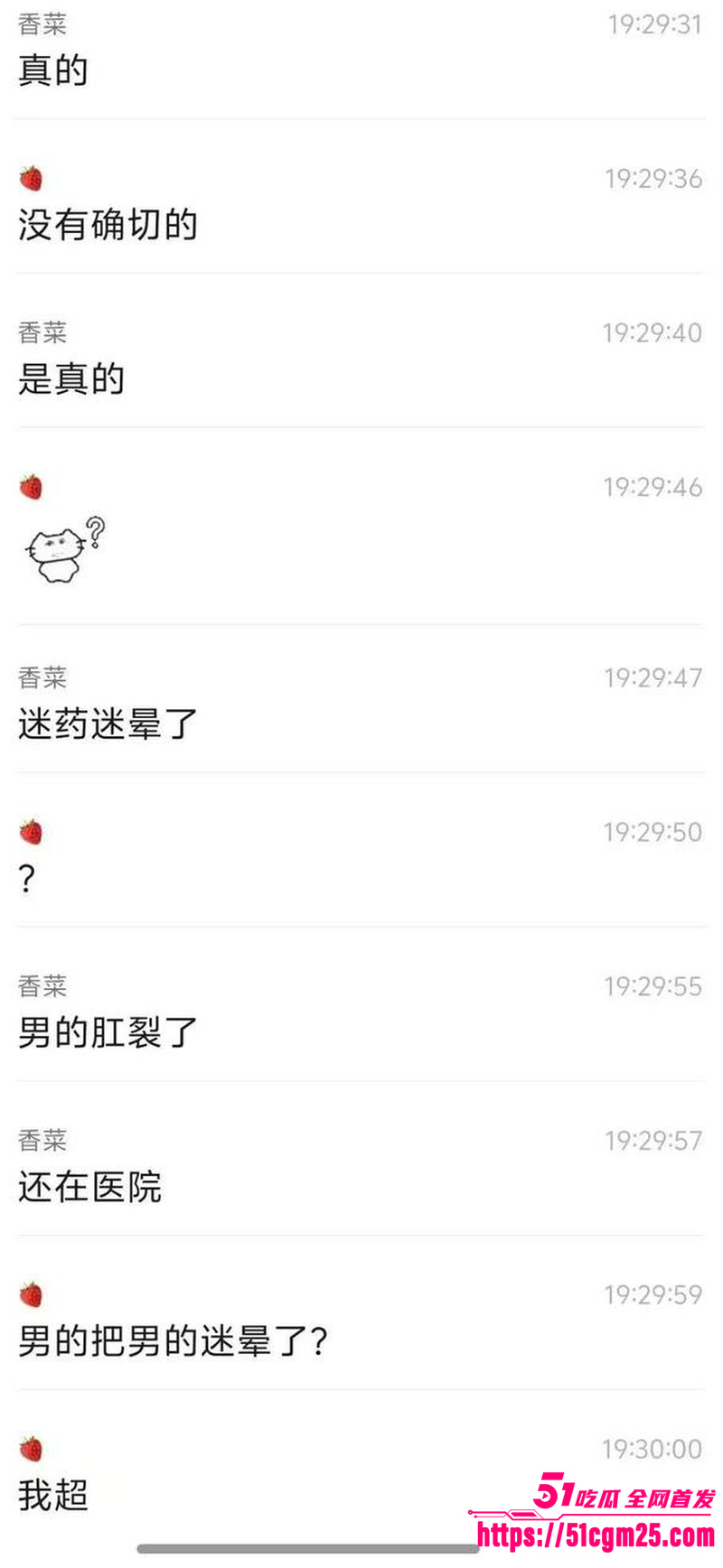Screen dimensions: 723x1568
Task: Click the timestamp 19:30:00
Action: pyautogui.click(x=653, y=1449)
